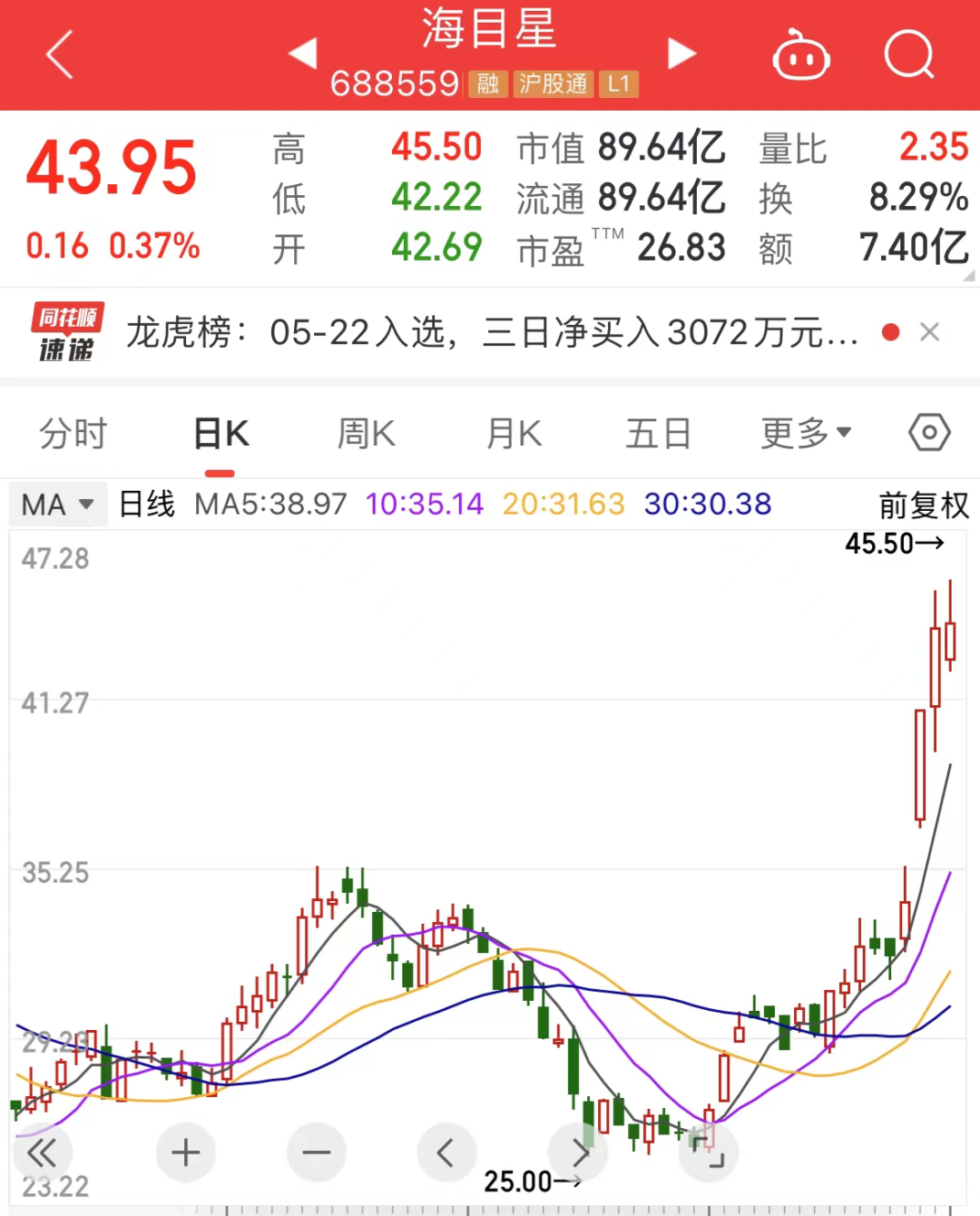Switch to the 分时 chart tab
Image resolution: width=980 pixels, height=1216 pixels.
pos(73,434)
